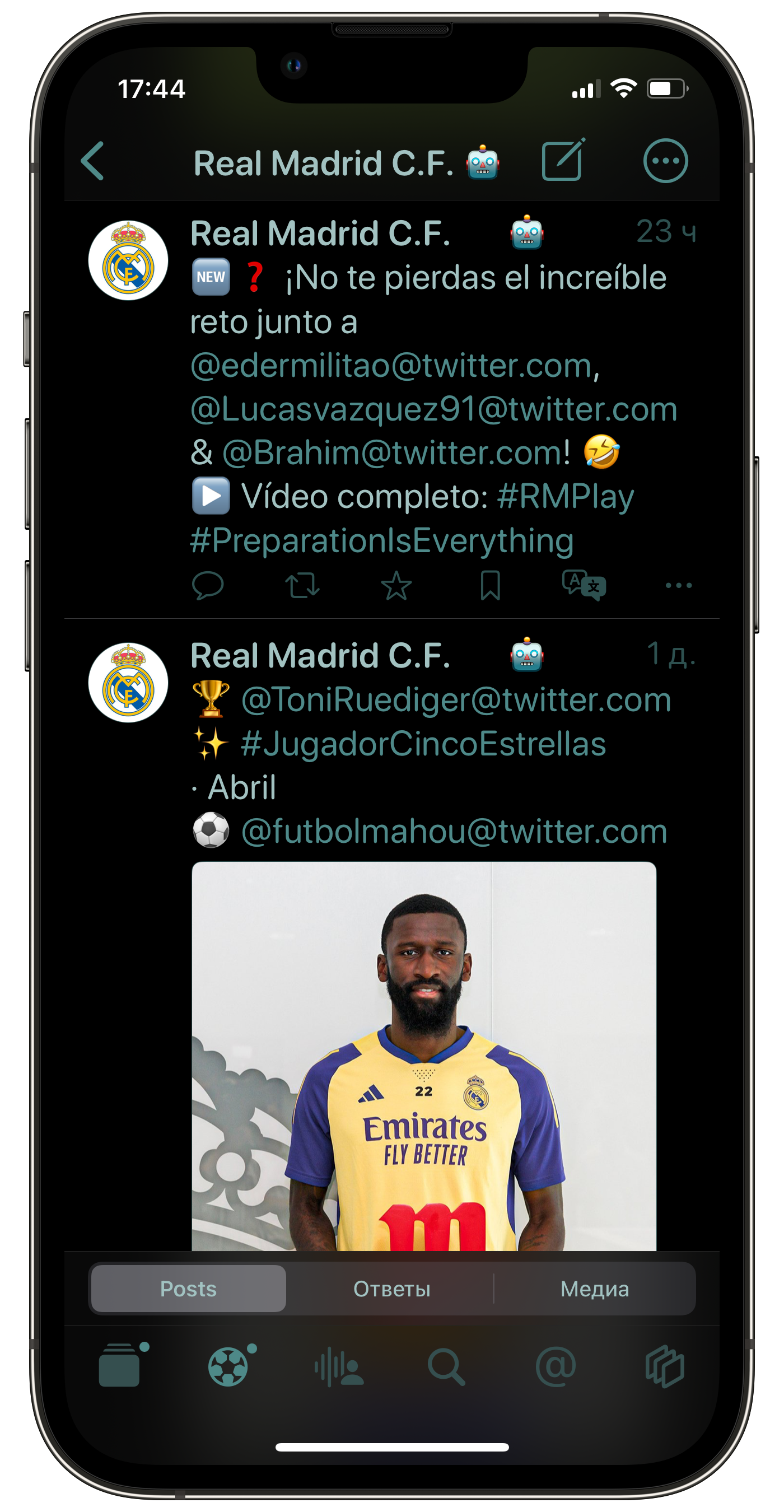This screenshot has width=784, height=1512.
Task: Open the #JugadorCincoEstrellas hashtag
Action: pyautogui.click(x=423, y=744)
